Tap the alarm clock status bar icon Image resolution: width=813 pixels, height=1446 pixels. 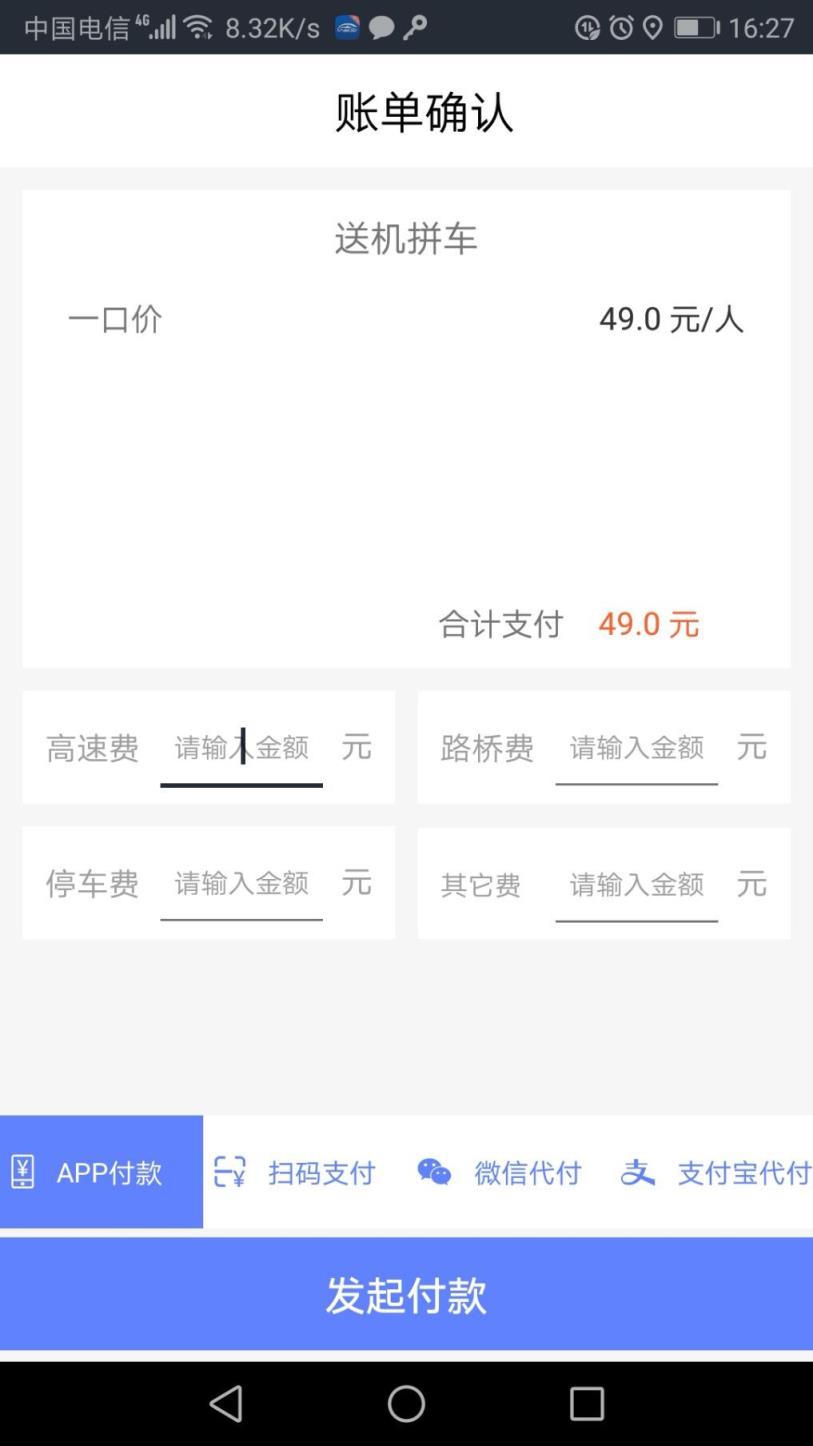[x=623, y=26]
